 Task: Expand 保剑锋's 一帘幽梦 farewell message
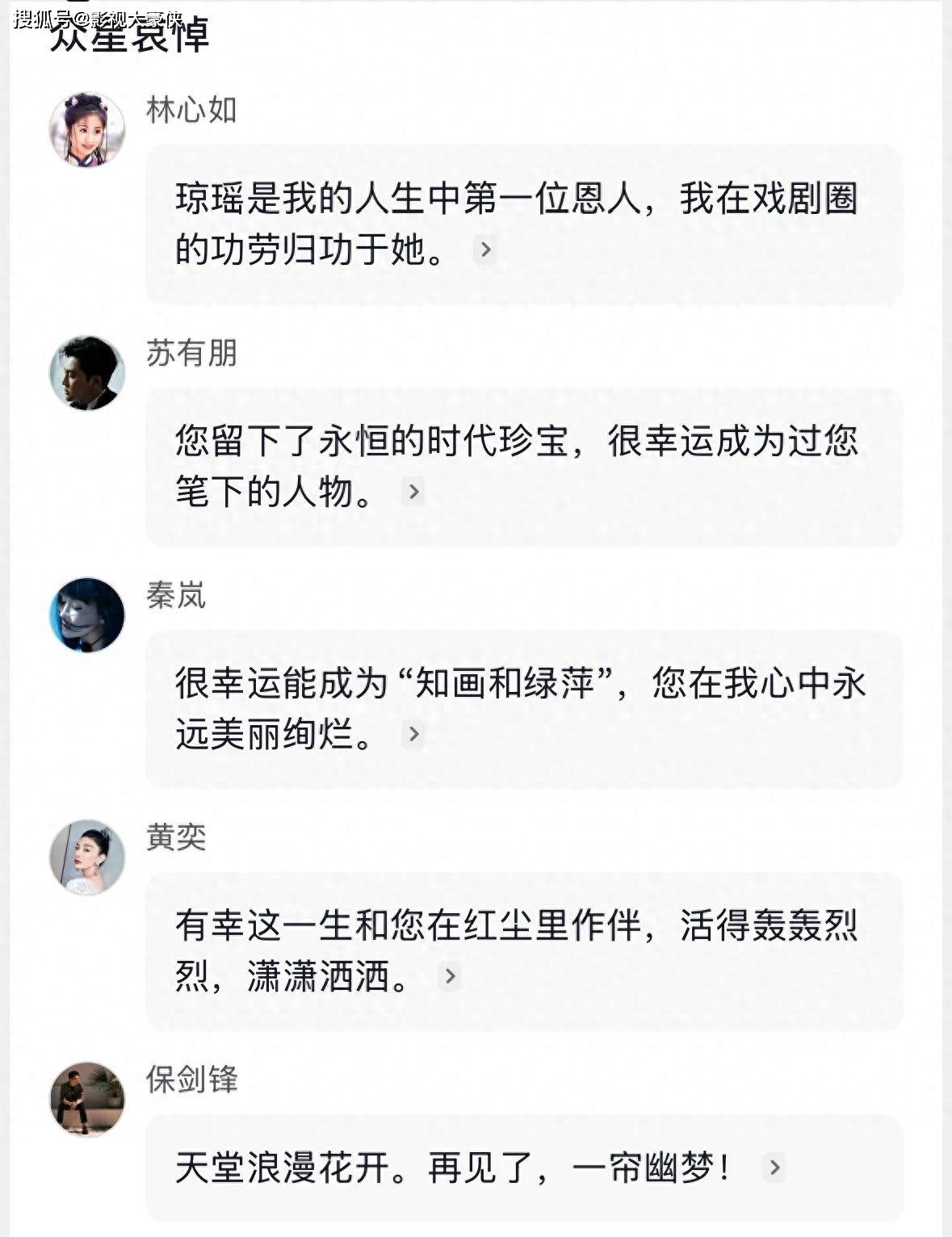(774, 1168)
